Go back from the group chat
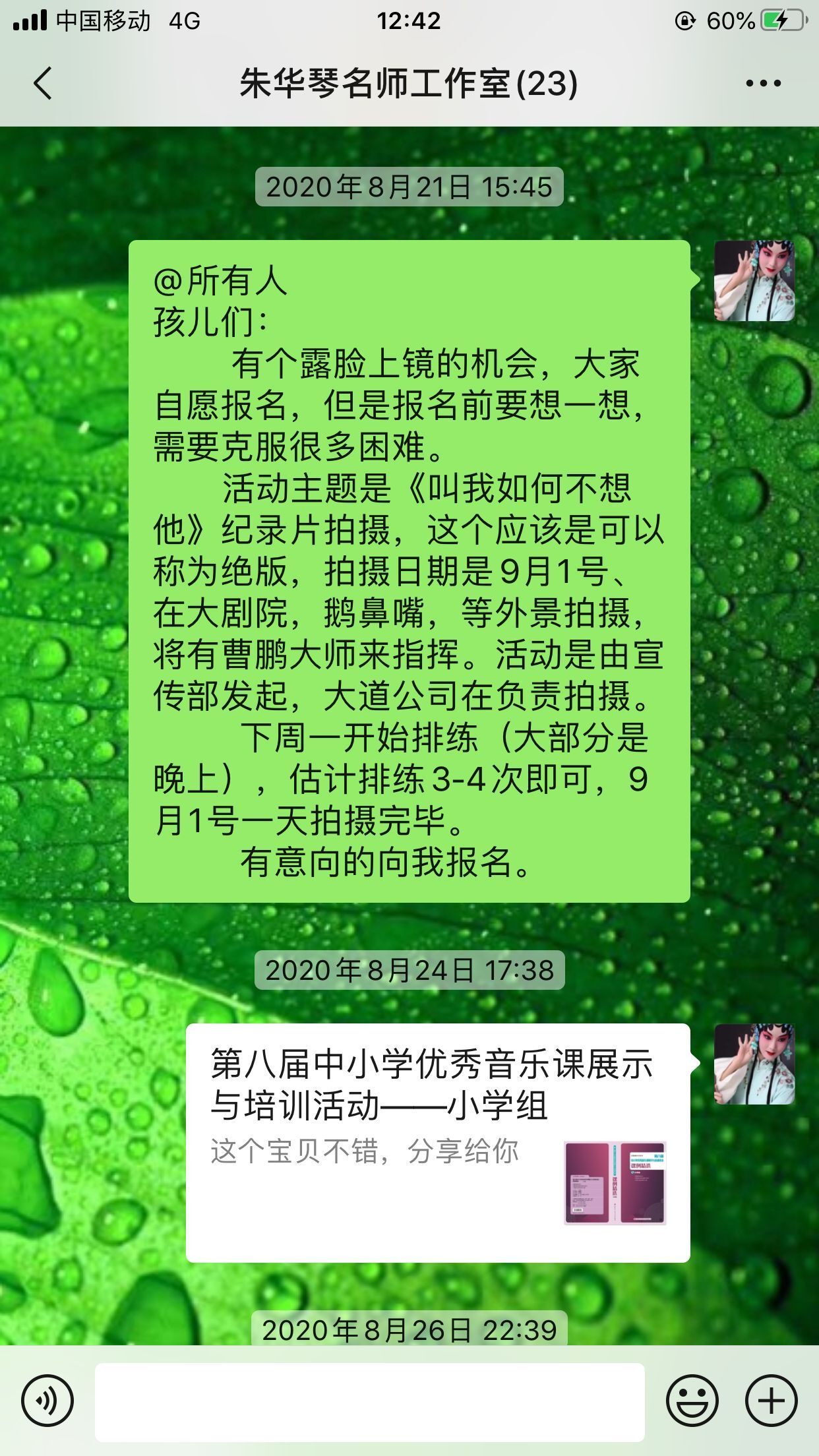This screenshot has height=1456, width=819. point(43,84)
